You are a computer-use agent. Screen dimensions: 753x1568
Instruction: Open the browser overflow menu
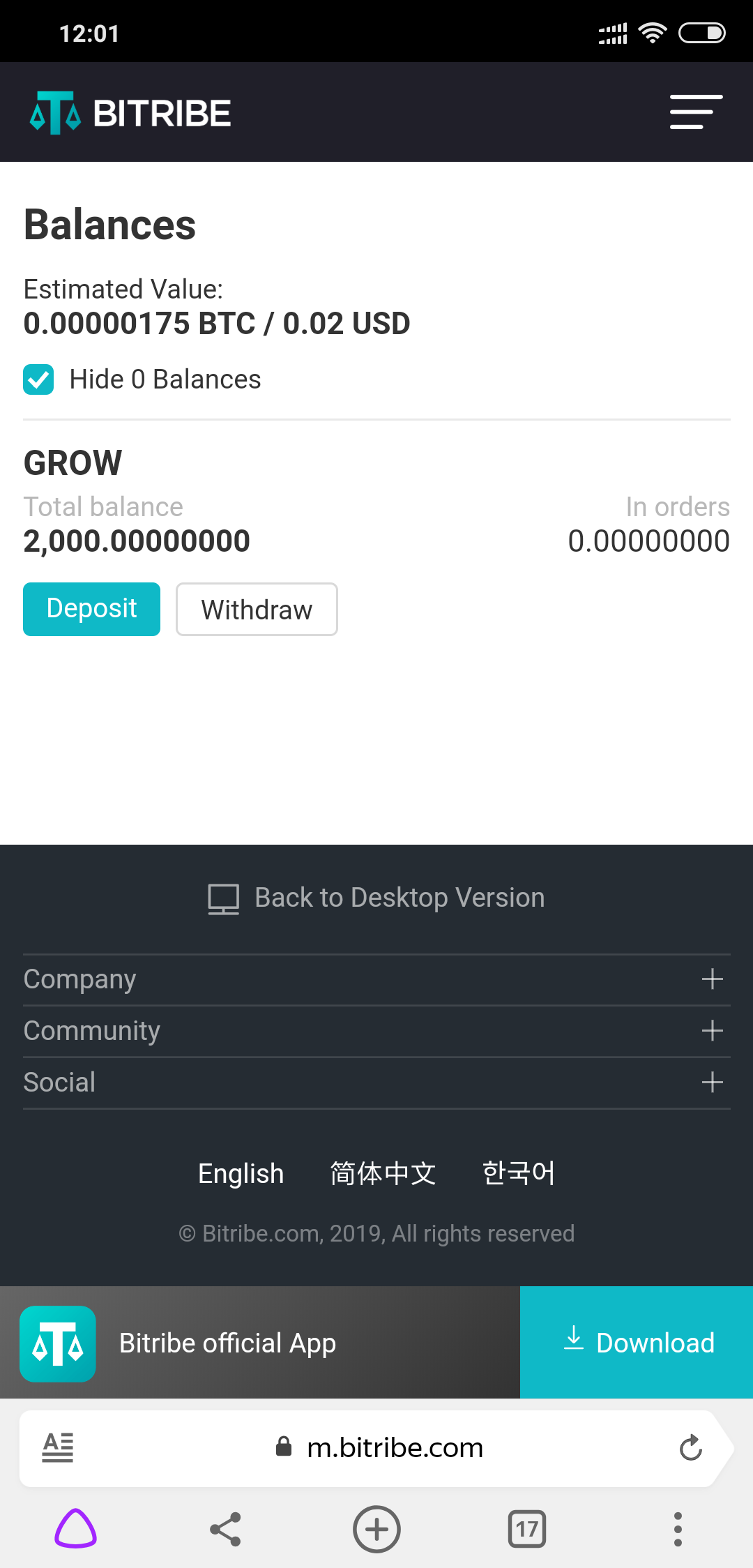pos(678,1529)
